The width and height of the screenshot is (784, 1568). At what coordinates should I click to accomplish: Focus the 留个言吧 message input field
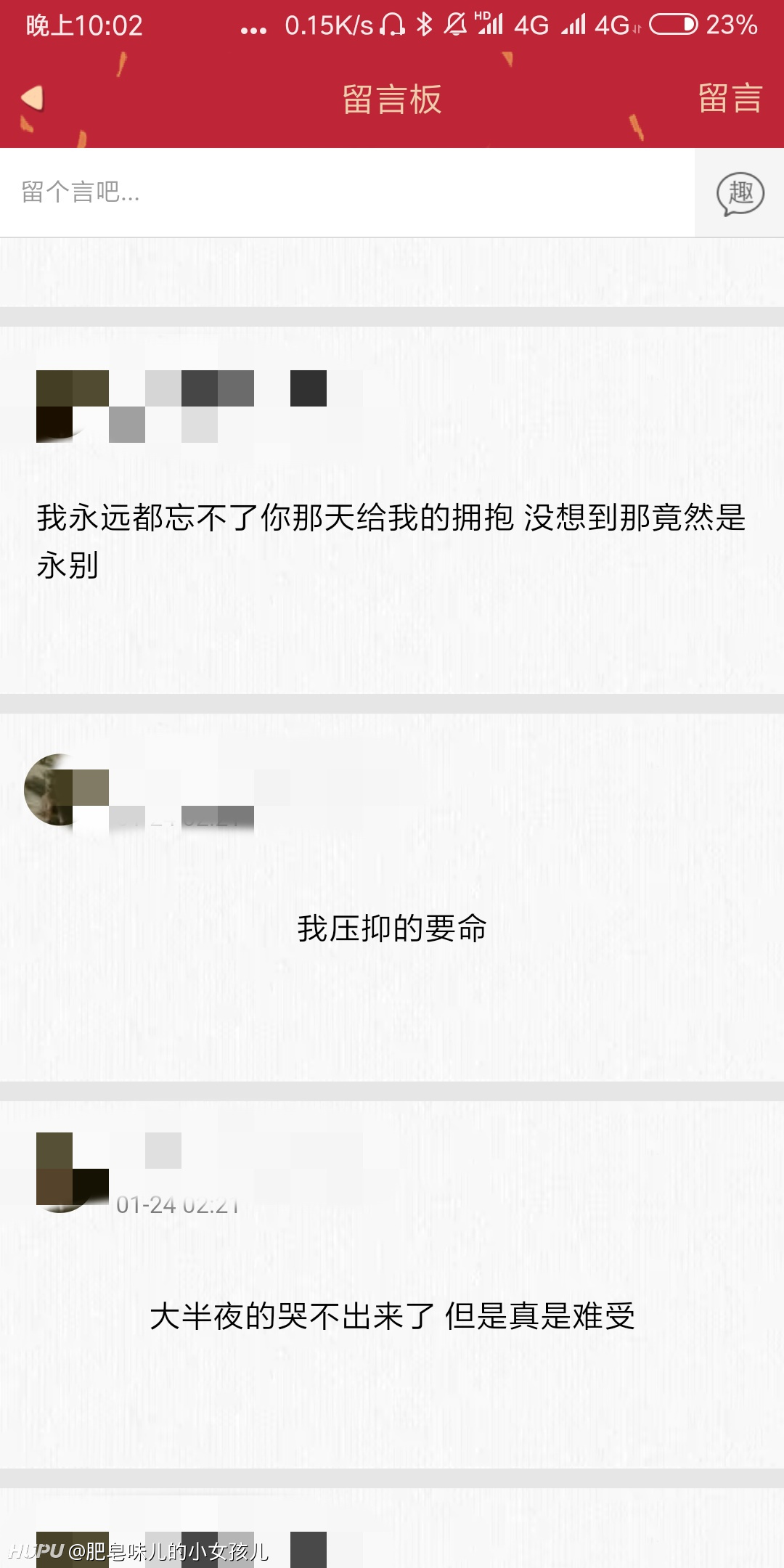click(x=347, y=192)
